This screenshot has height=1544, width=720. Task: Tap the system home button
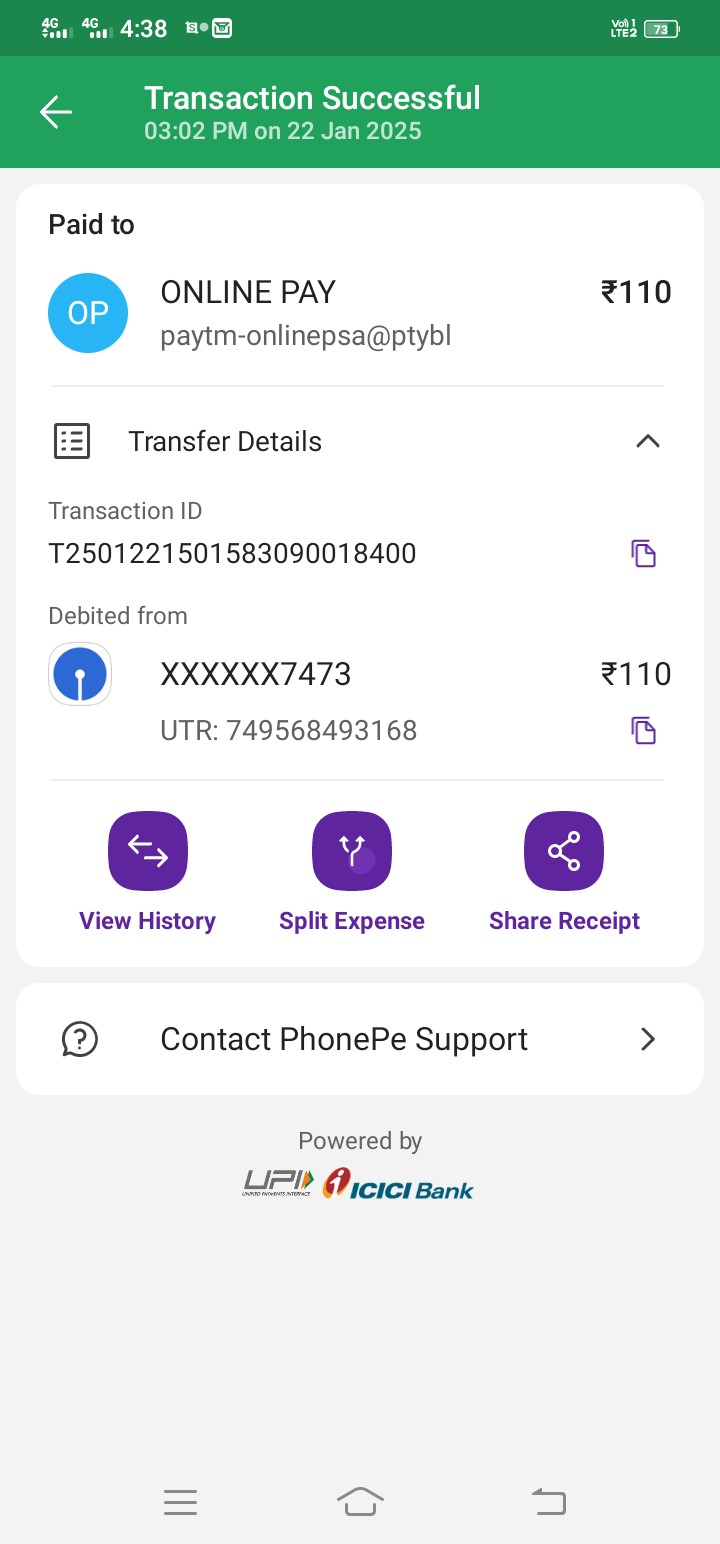coord(360,1501)
